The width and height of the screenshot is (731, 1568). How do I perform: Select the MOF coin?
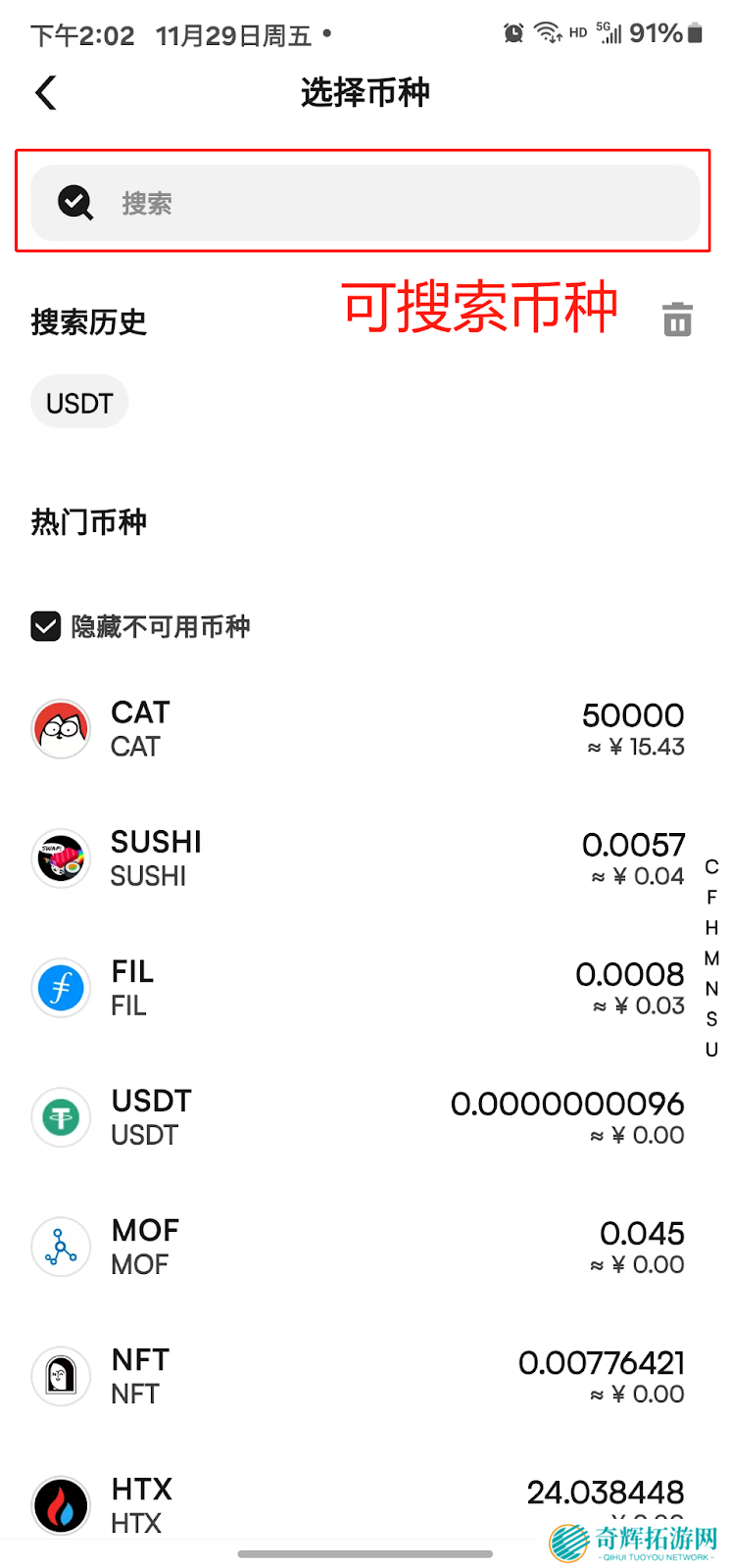click(x=358, y=1247)
